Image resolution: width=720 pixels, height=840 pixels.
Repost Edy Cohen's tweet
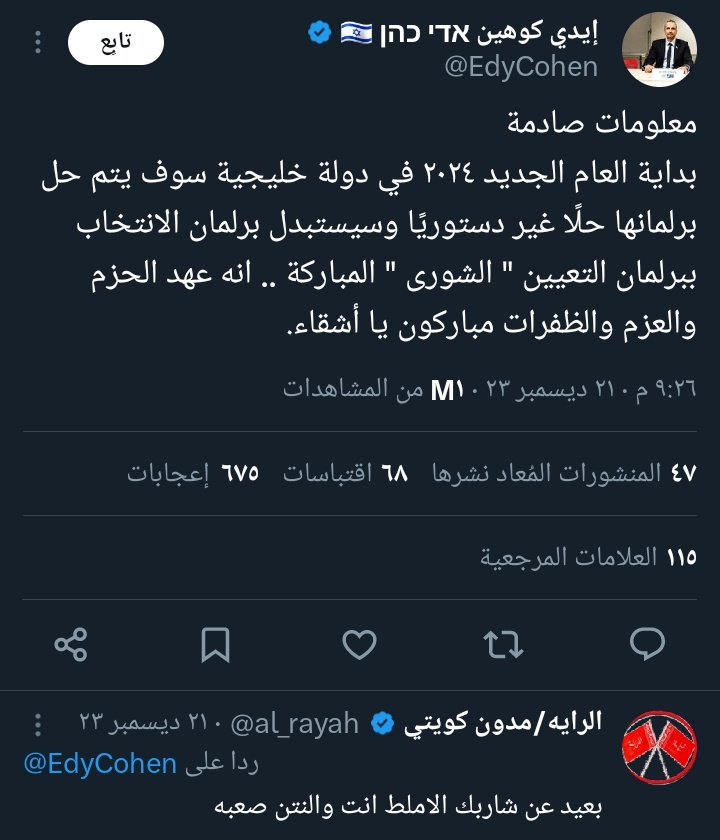[x=503, y=643]
